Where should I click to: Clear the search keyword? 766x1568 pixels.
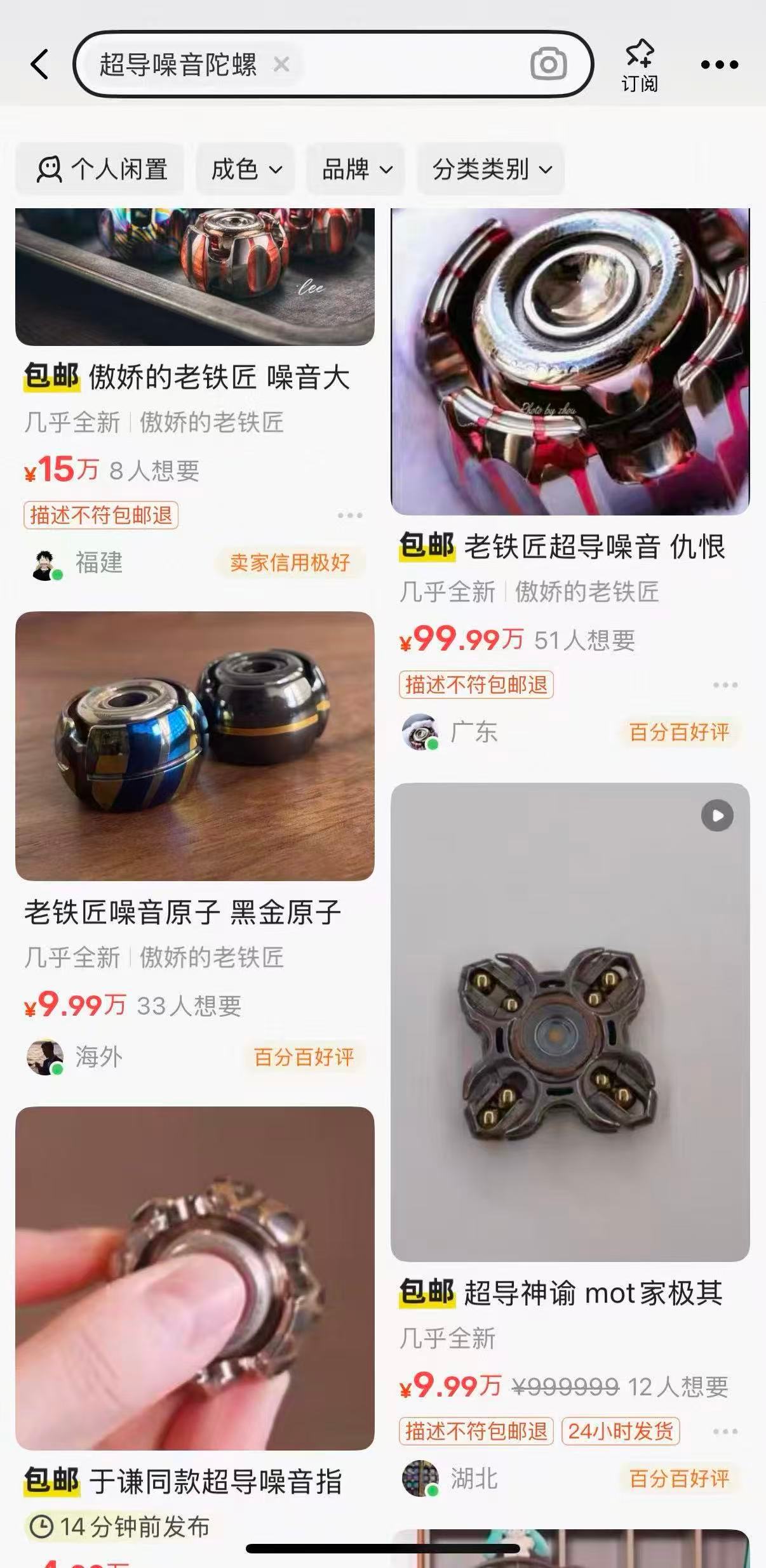[x=281, y=65]
